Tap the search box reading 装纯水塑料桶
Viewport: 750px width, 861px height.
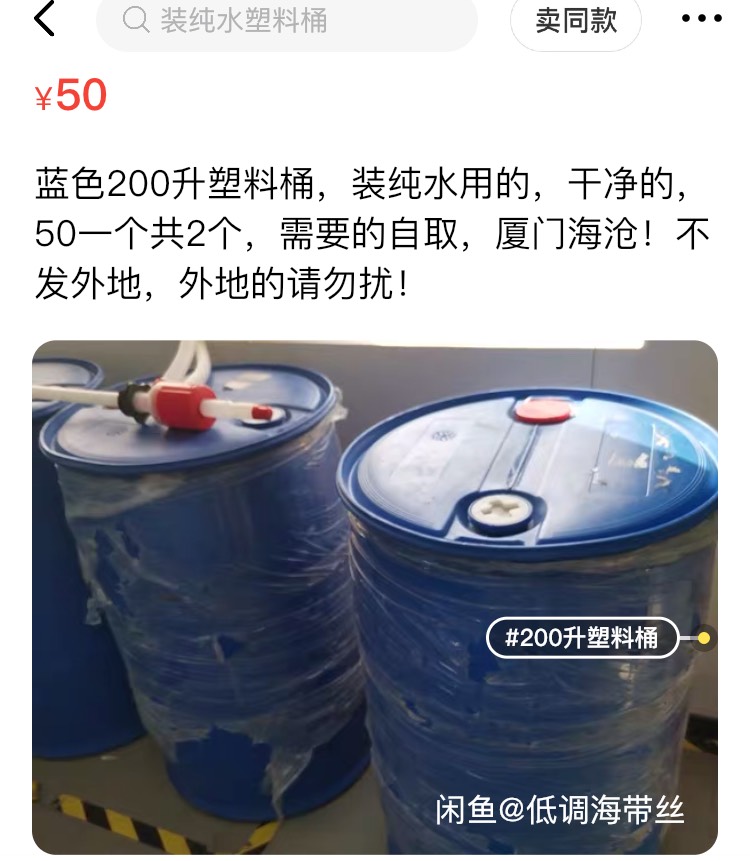tap(286, 21)
